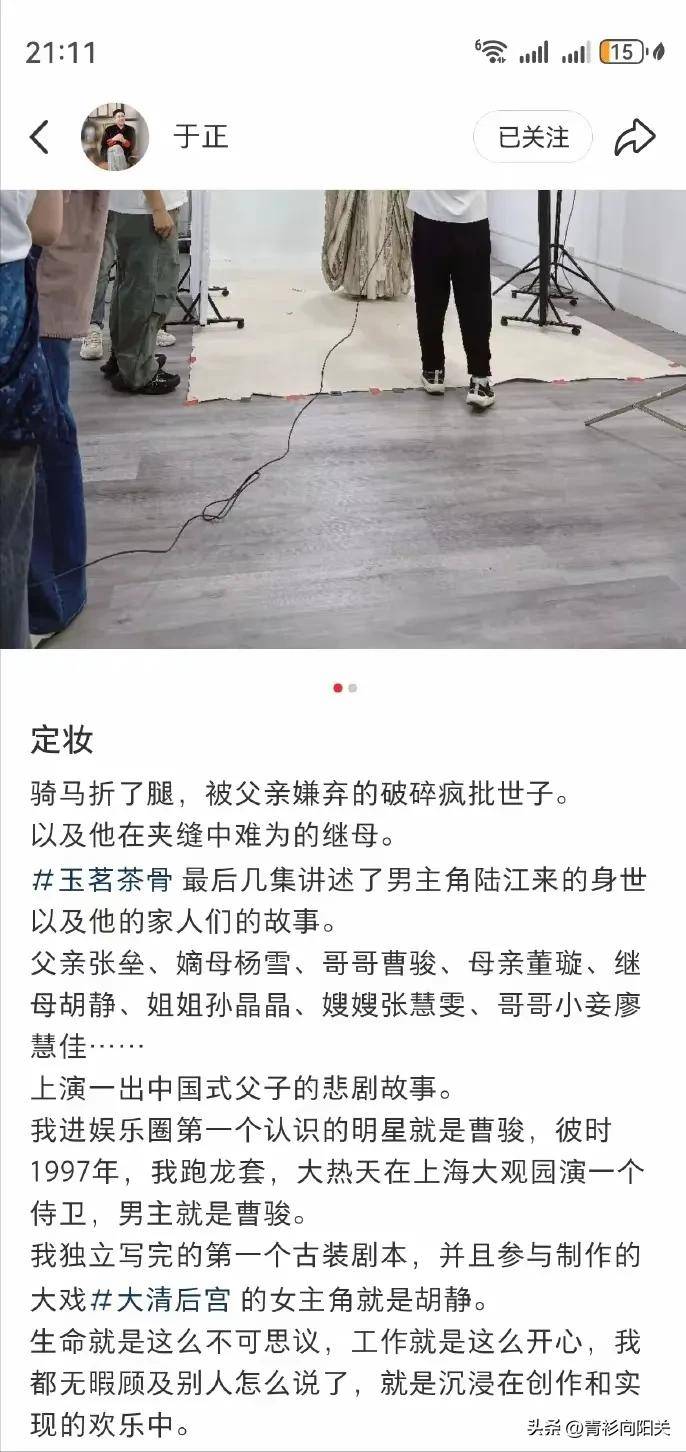
Task: View the post photo full screen
Action: pos(343,420)
